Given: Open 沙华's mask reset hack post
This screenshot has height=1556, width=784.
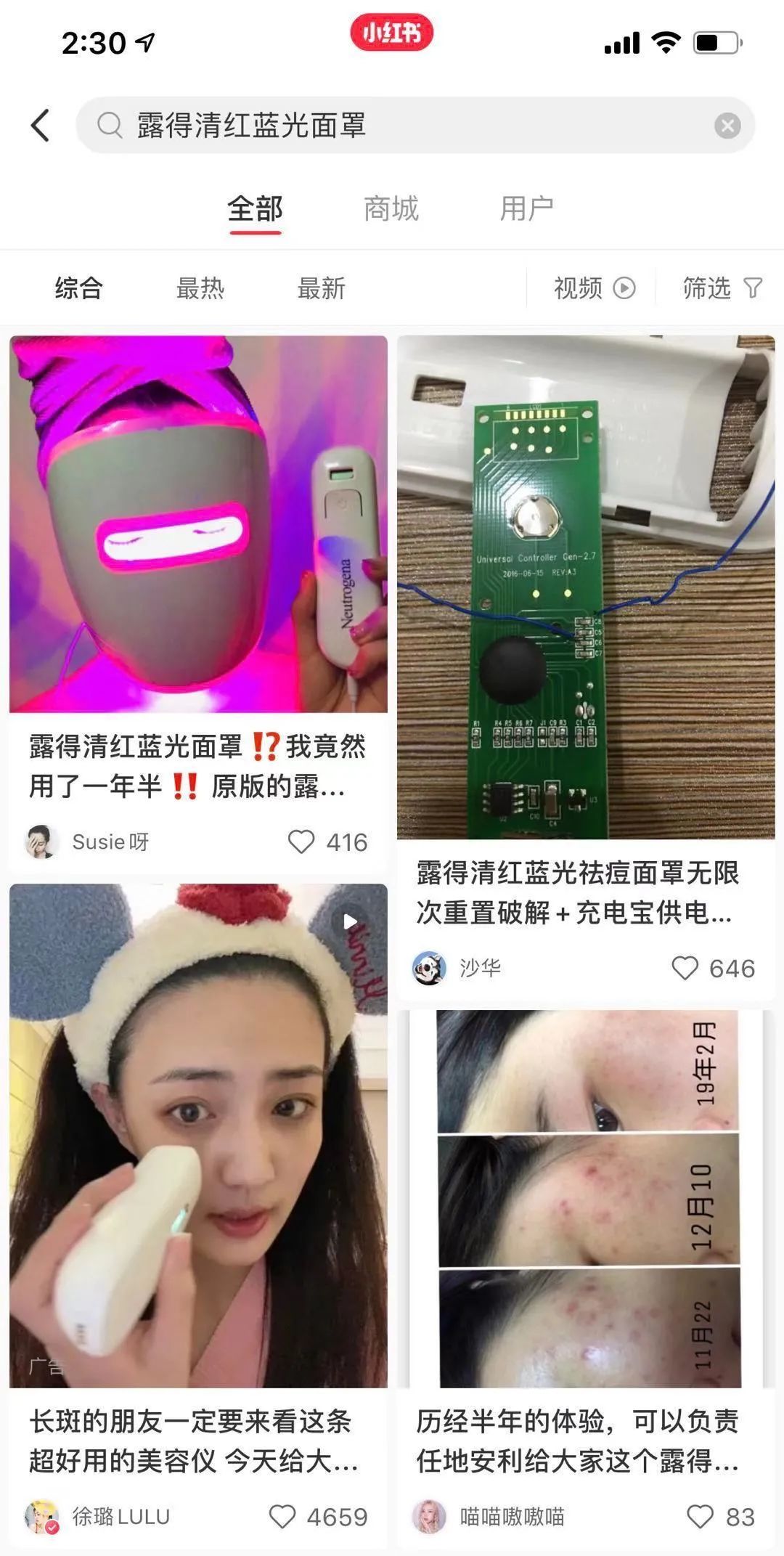Looking at the screenshot, I should tap(585, 587).
